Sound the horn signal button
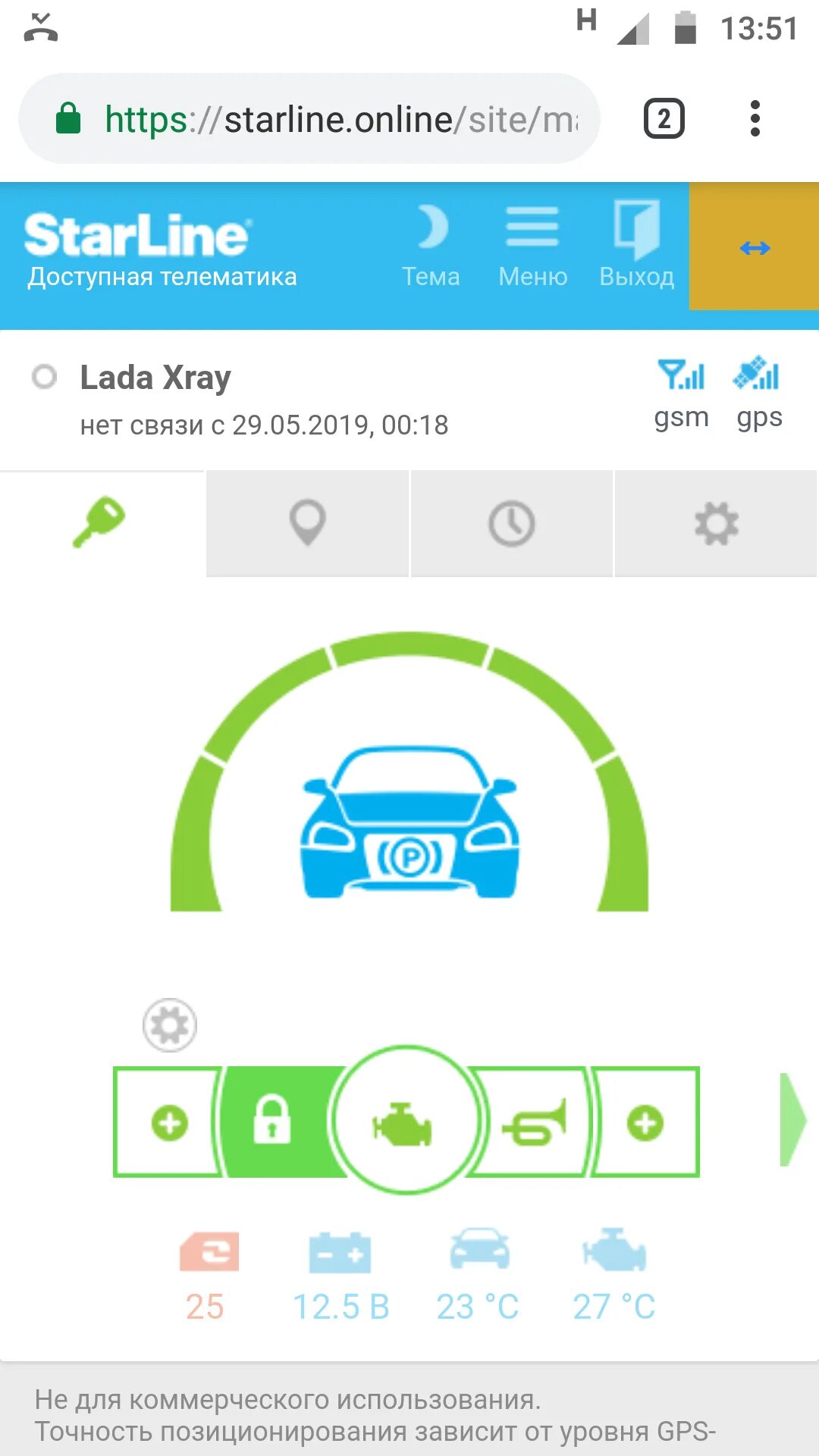The height and width of the screenshot is (1456, 819). (x=535, y=1122)
